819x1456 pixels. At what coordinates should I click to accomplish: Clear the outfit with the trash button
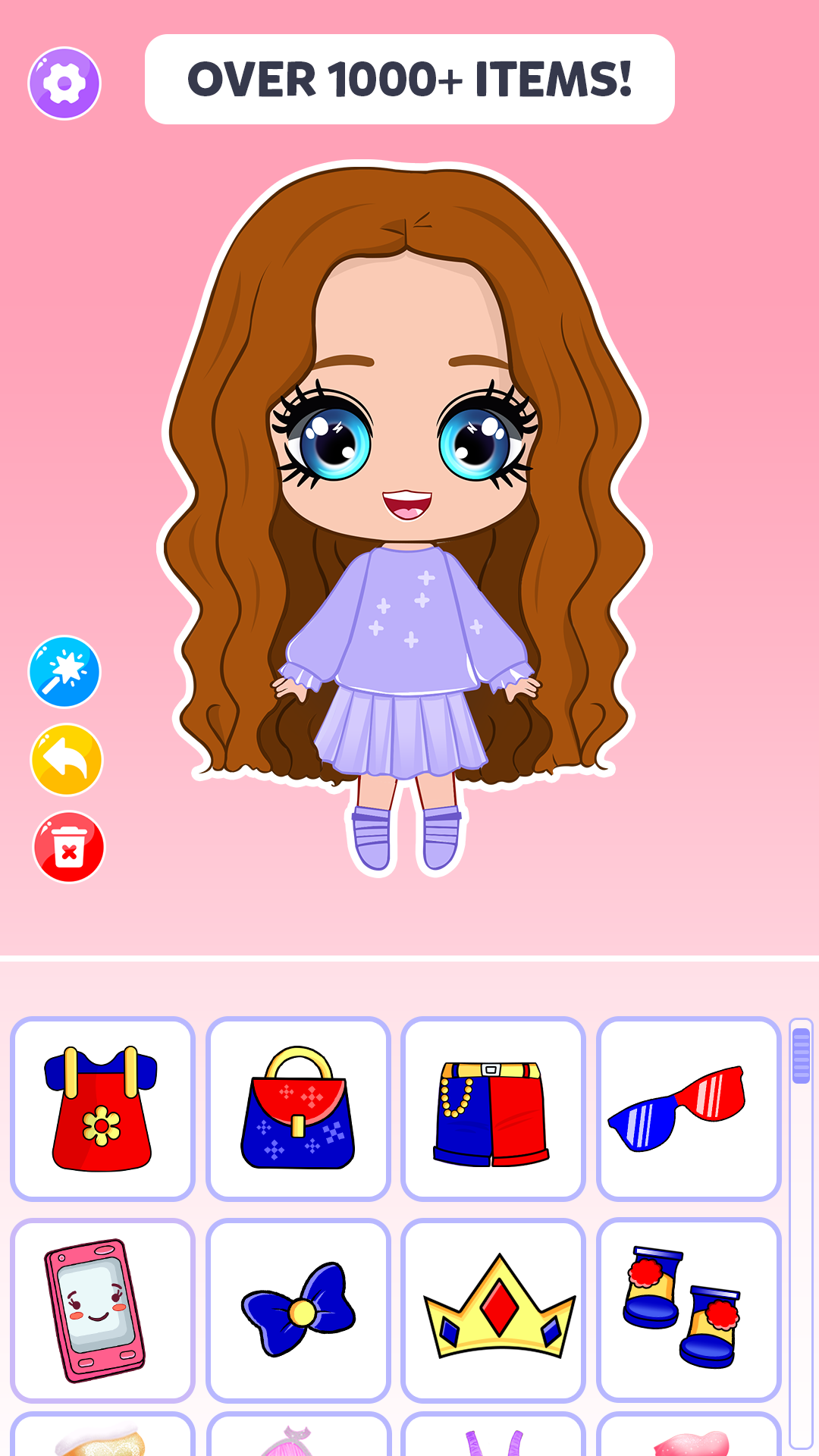[69, 847]
